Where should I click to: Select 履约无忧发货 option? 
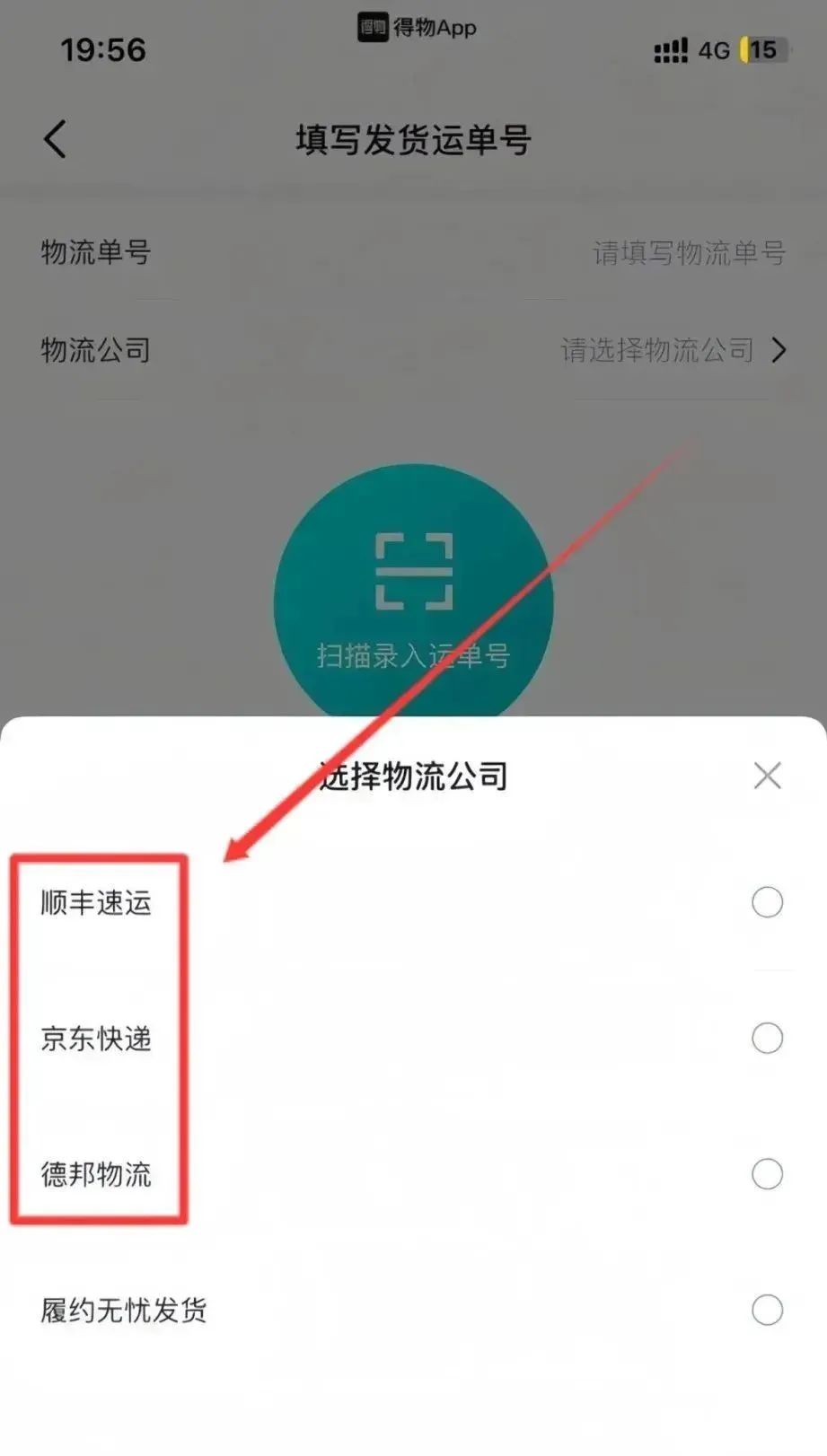click(x=413, y=1310)
